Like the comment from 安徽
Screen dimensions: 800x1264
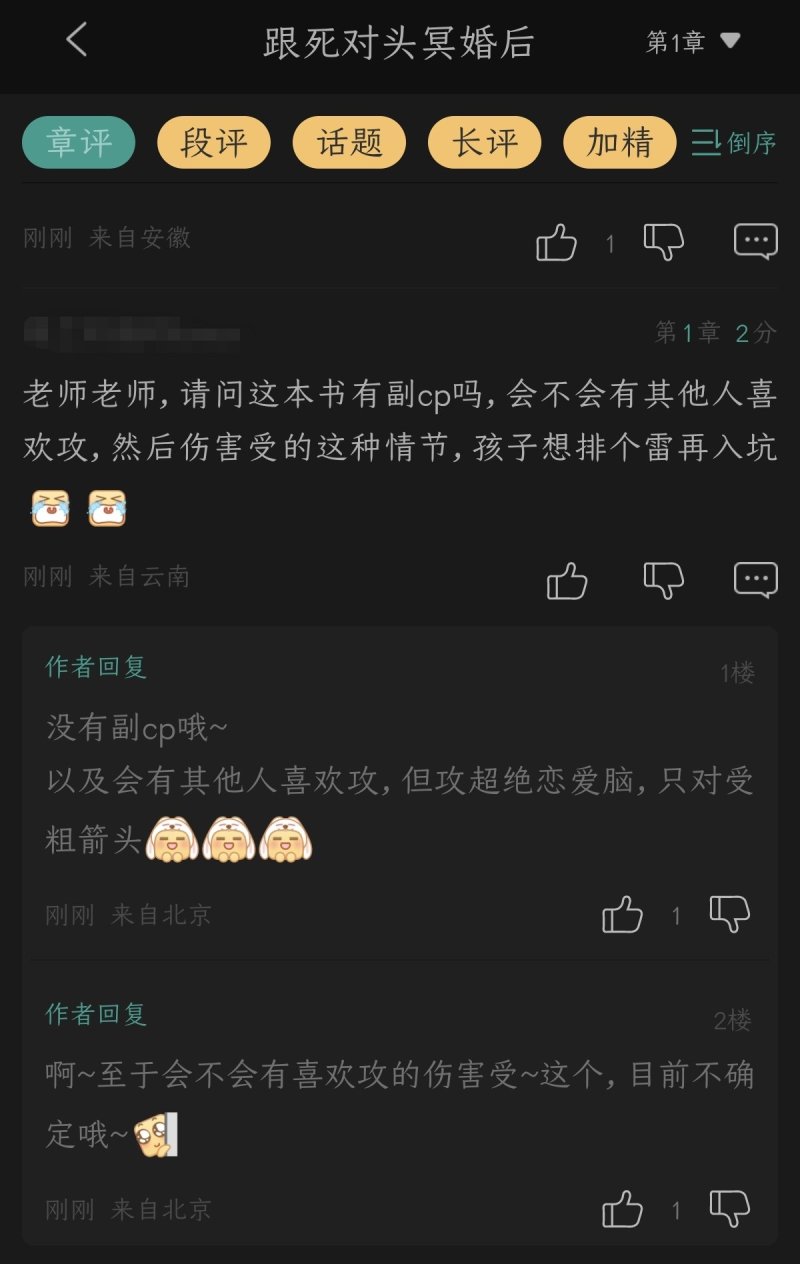557,241
